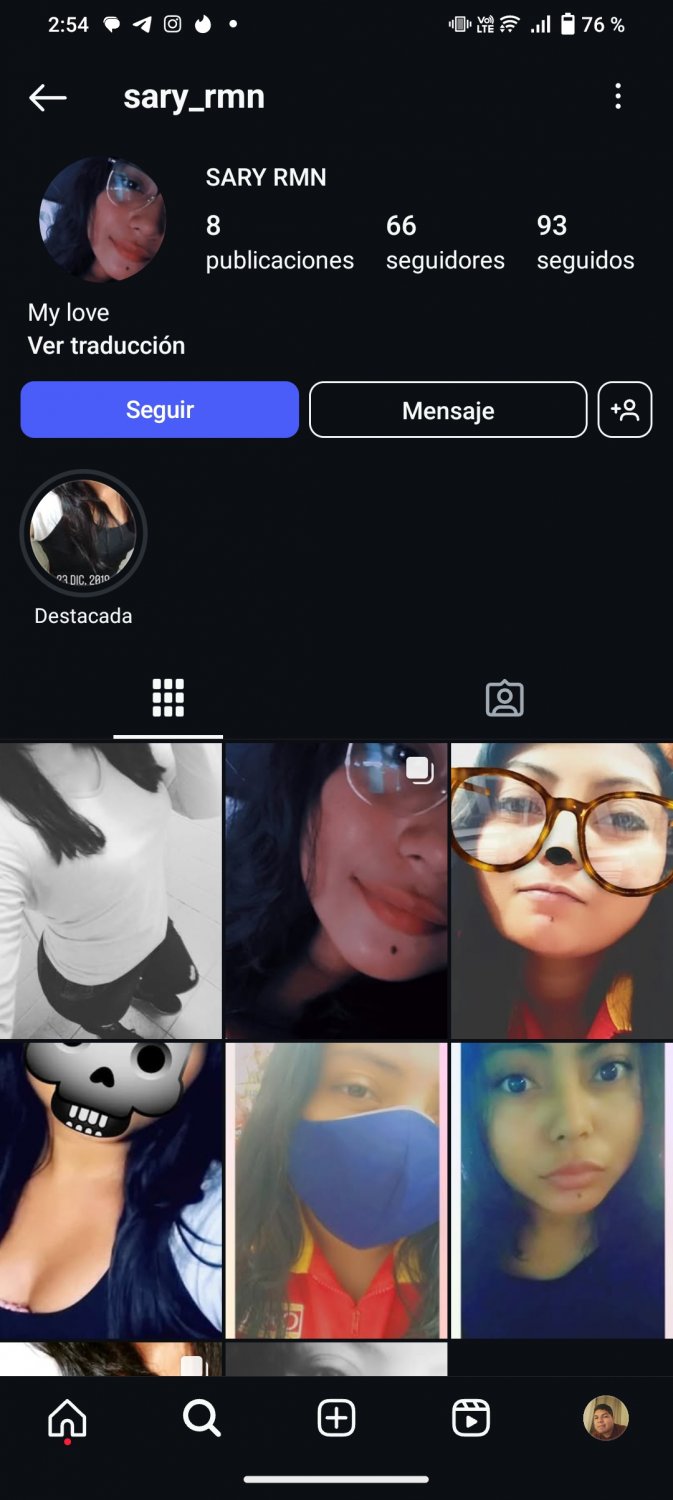Send a message via Mensaje button
The image size is (673, 1500).
[448, 410]
